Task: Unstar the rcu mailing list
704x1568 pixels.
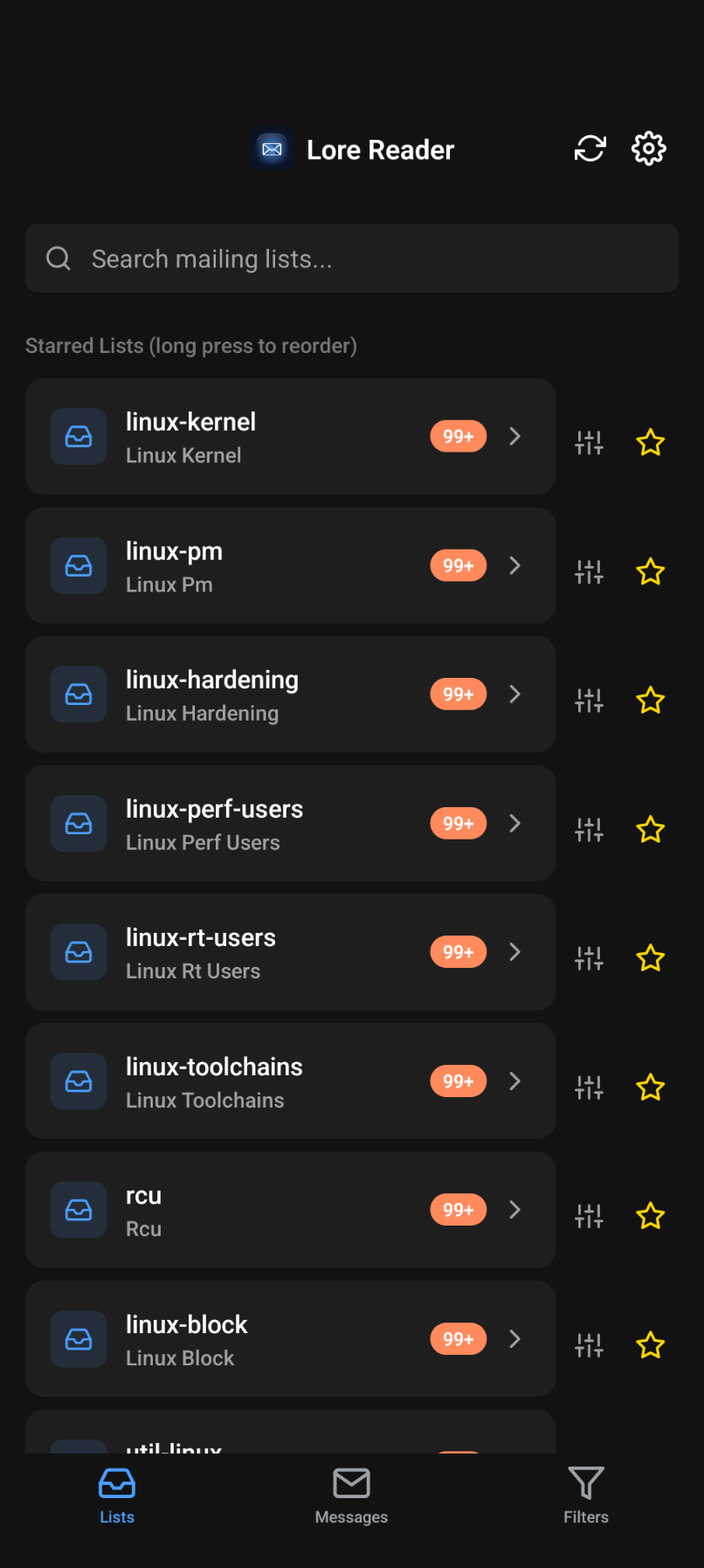Action: click(x=650, y=1215)
